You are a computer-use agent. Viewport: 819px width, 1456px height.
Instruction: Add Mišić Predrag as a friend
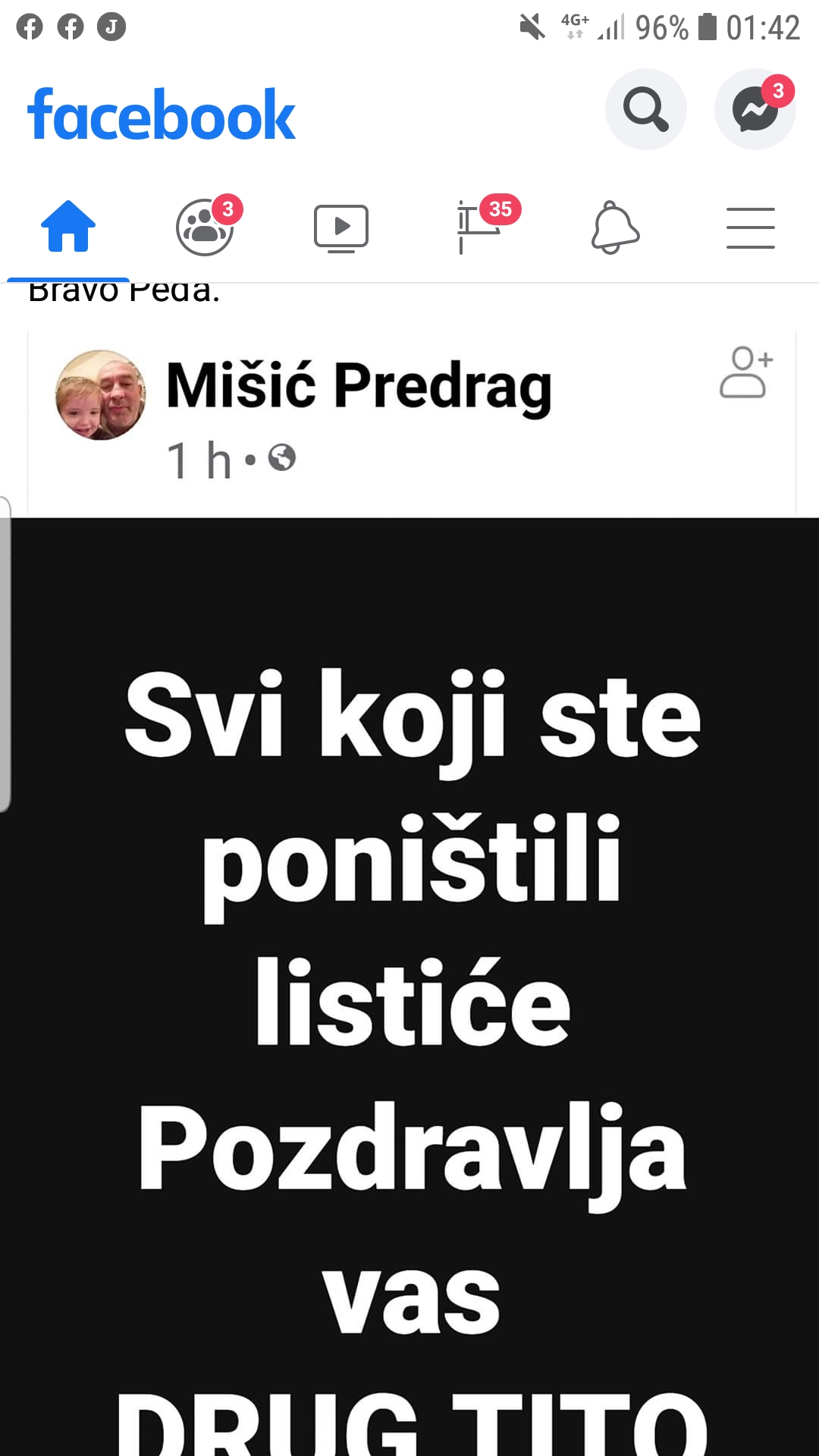click(x=745, y=372)
